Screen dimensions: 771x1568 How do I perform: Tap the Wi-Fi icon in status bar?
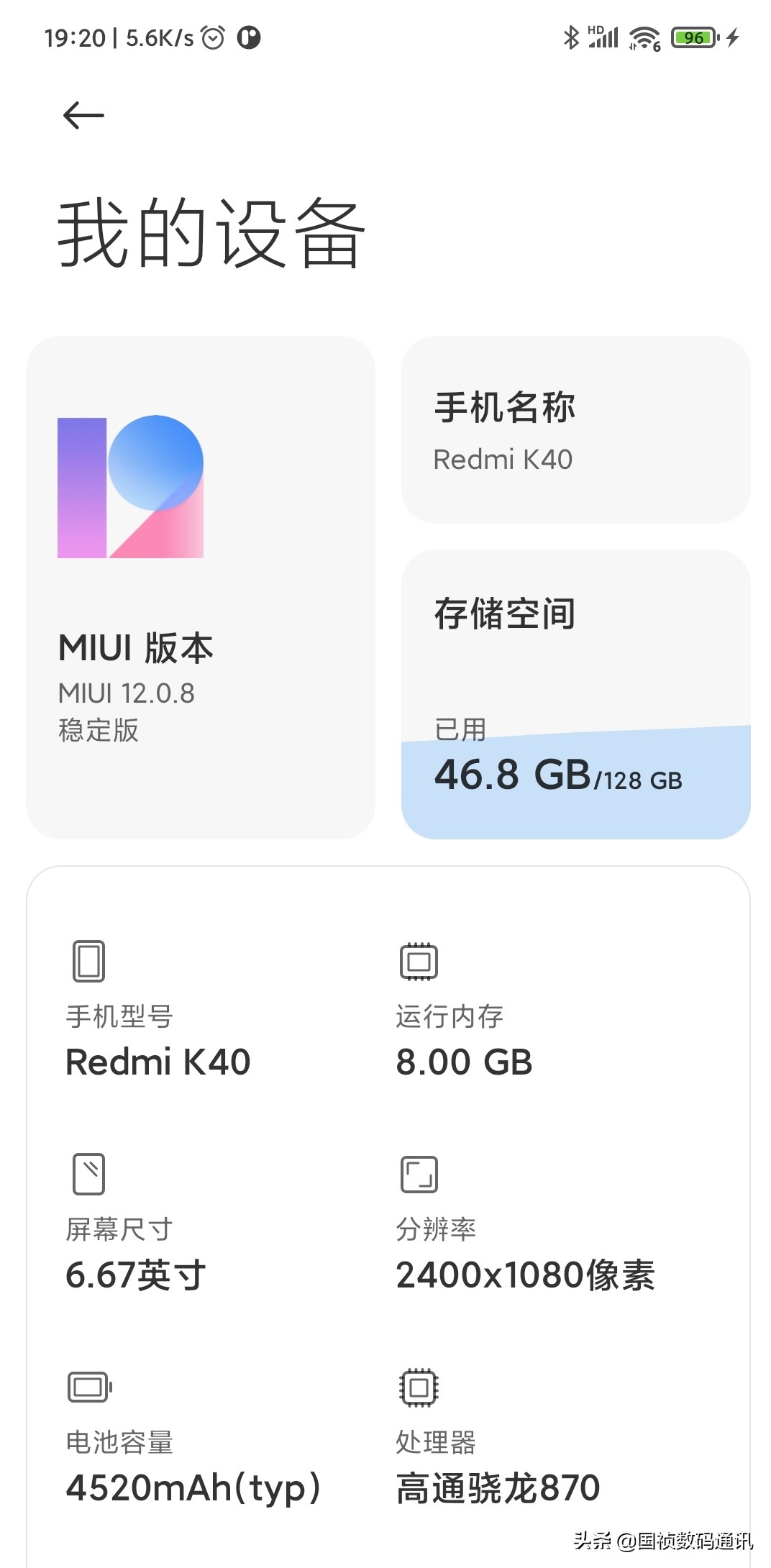coord(642,37)
